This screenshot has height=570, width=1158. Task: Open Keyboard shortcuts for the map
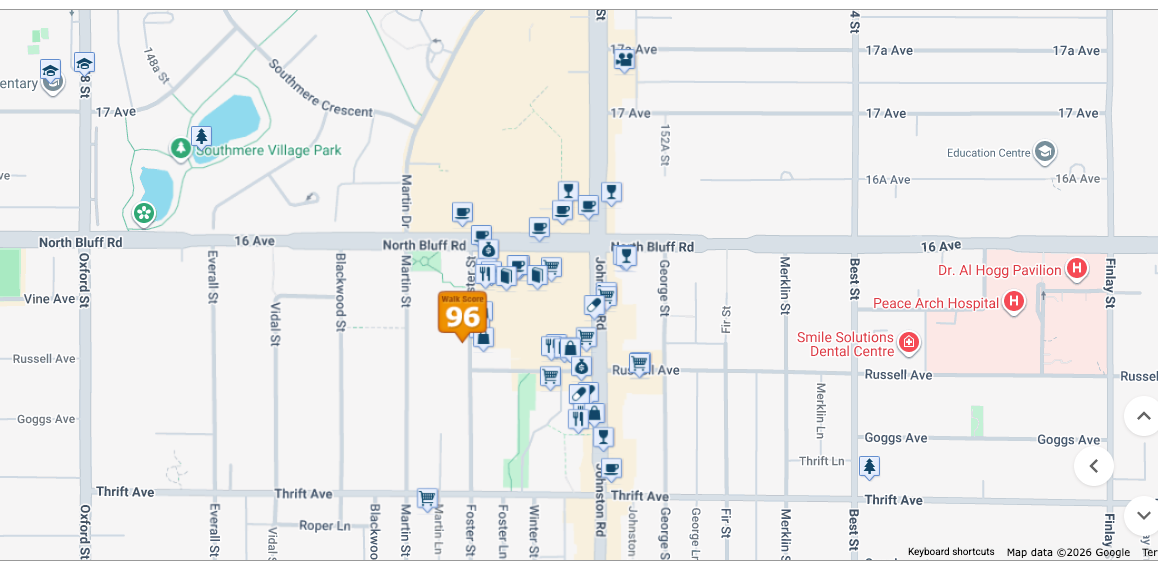click(x=950, y=552)
